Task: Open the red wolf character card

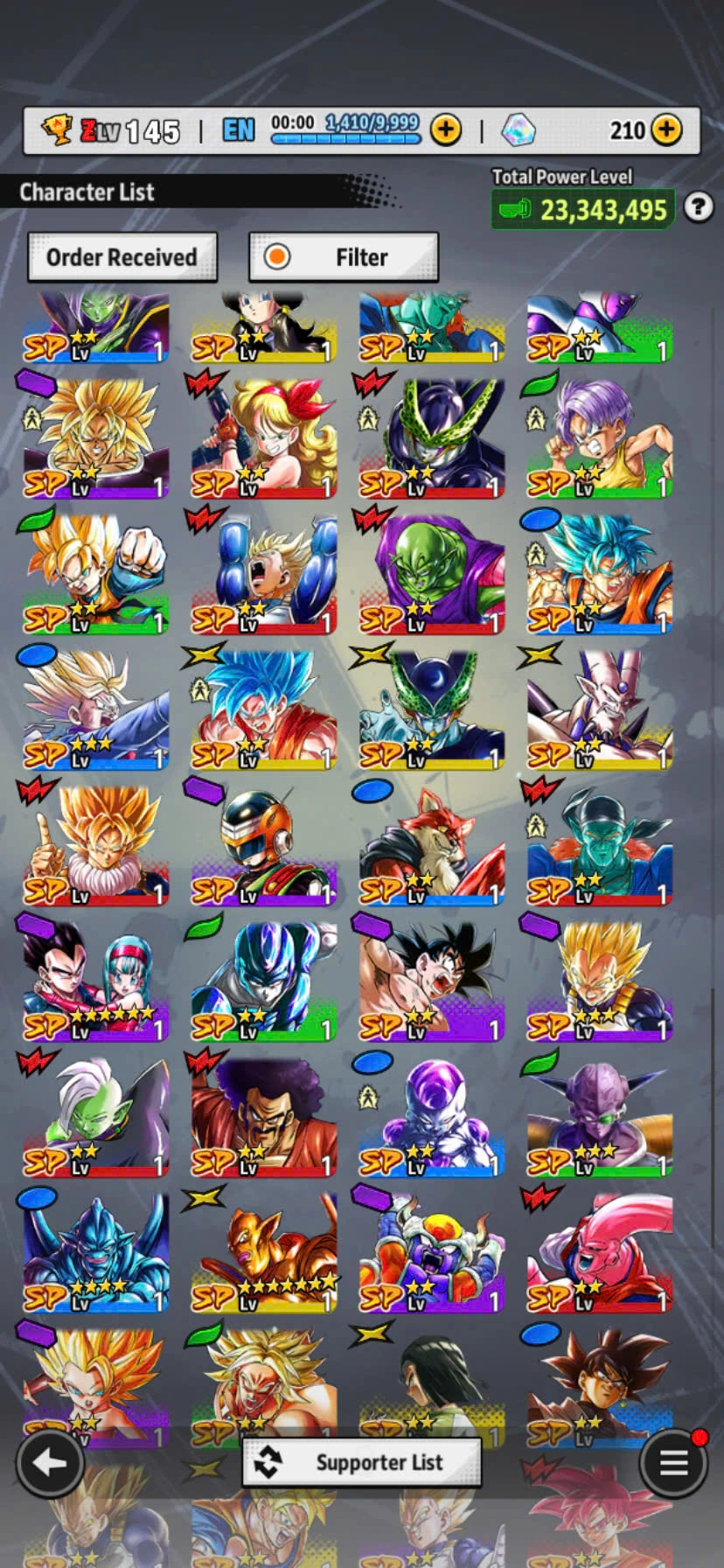Action: pos(431,842)
